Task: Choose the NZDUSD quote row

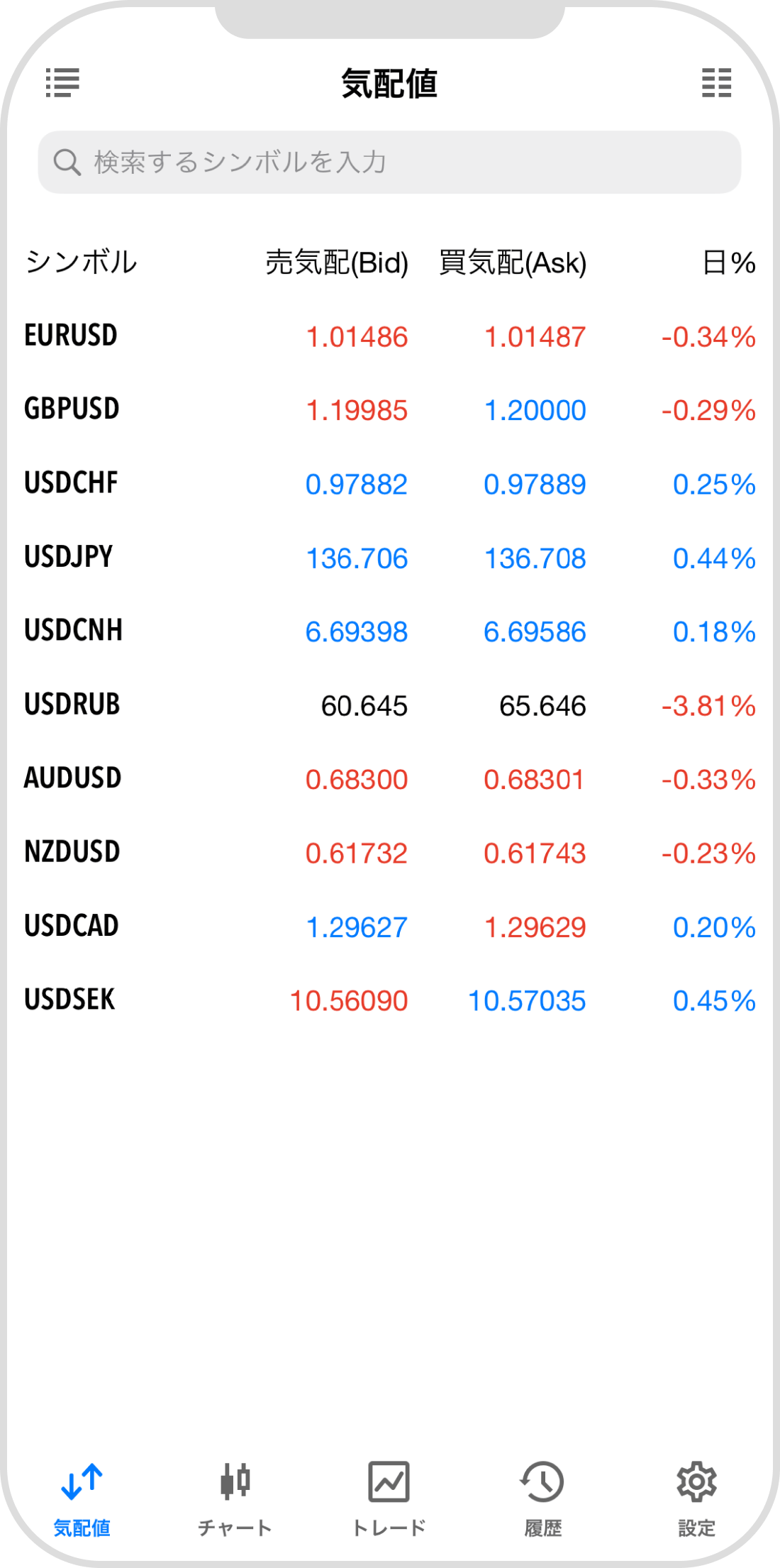Action: click(x=389, y=853)
